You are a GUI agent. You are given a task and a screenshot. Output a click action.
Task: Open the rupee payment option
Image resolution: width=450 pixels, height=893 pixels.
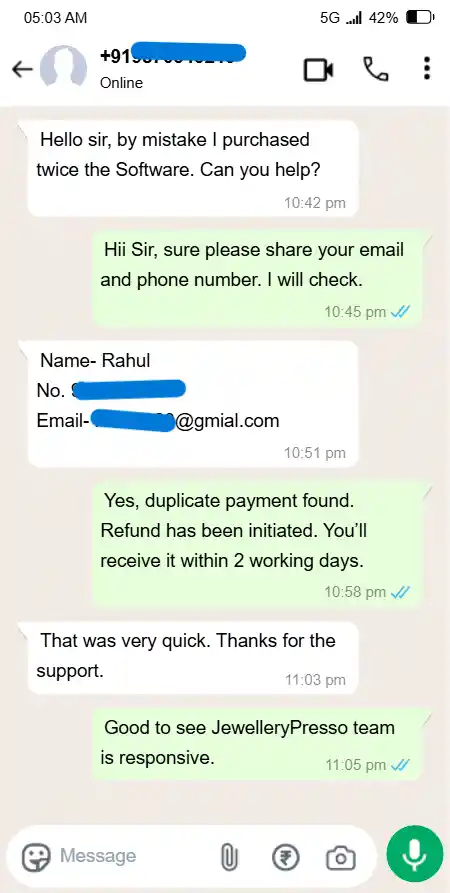pos(285,857)
